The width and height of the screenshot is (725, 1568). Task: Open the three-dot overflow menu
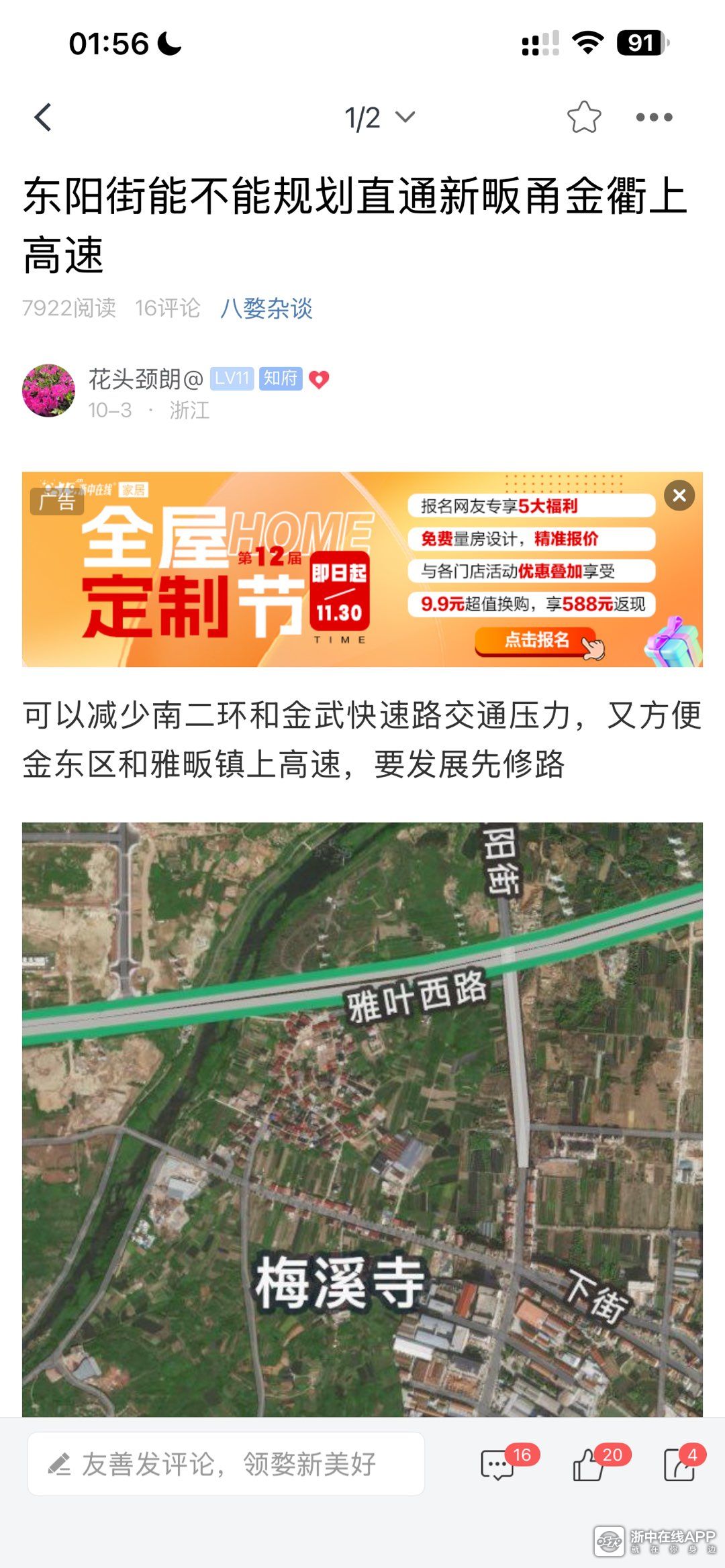click(x=654, y=118)
